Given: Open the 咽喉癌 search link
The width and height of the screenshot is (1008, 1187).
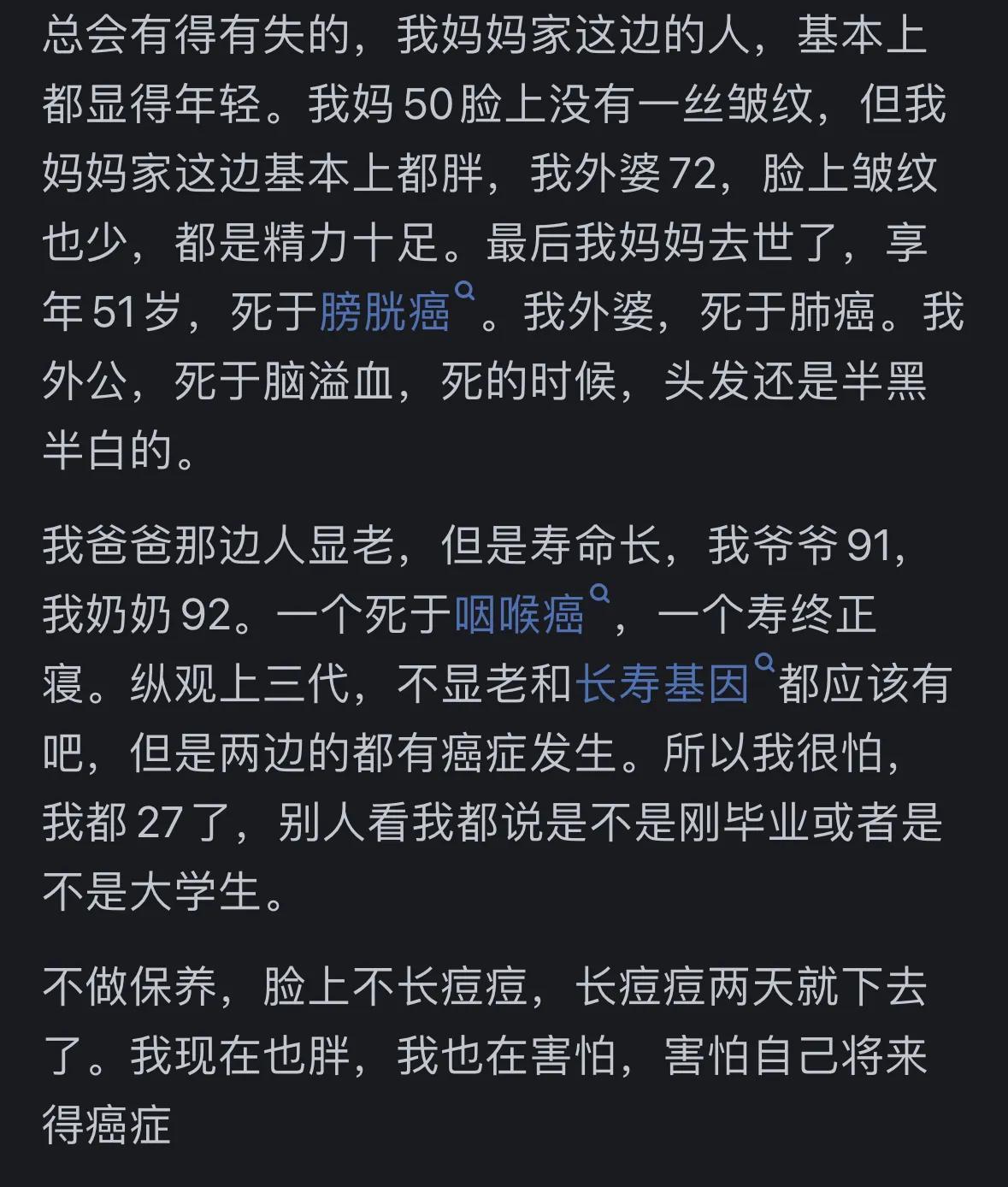Looking at the screenshot, I should point(519,614).
